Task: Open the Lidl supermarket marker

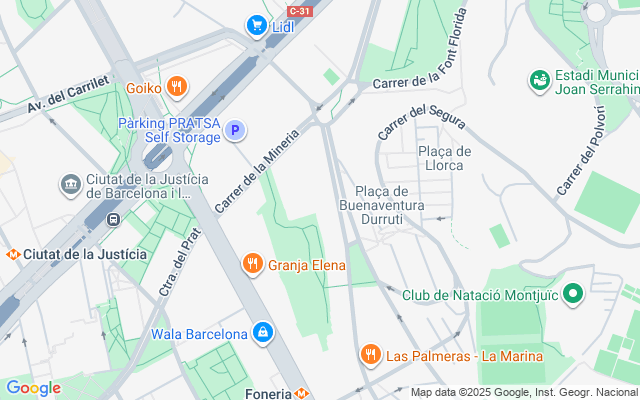Action: tap(257, 25)
